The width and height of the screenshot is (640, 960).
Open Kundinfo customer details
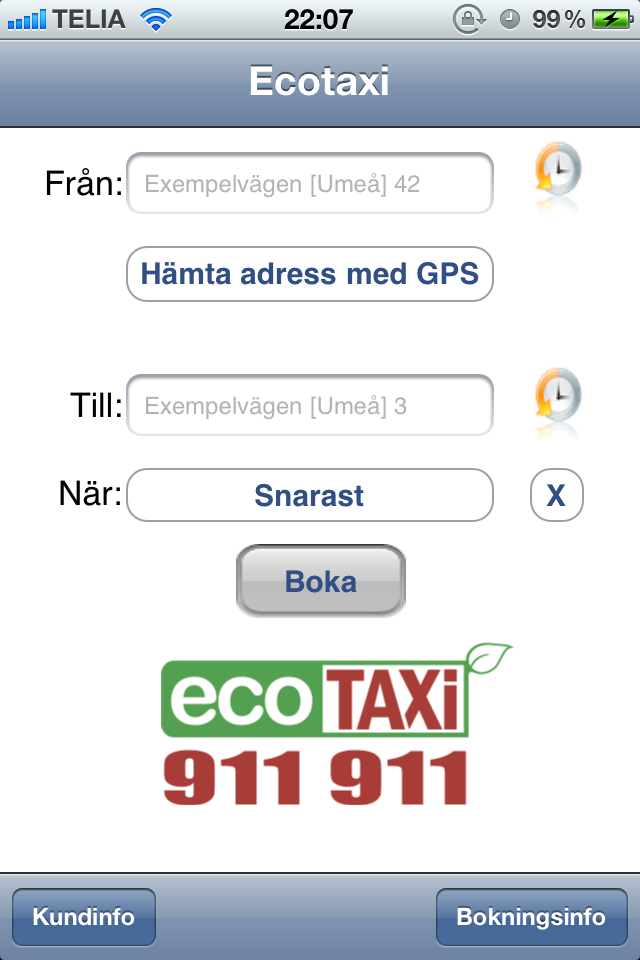point(84,917)
